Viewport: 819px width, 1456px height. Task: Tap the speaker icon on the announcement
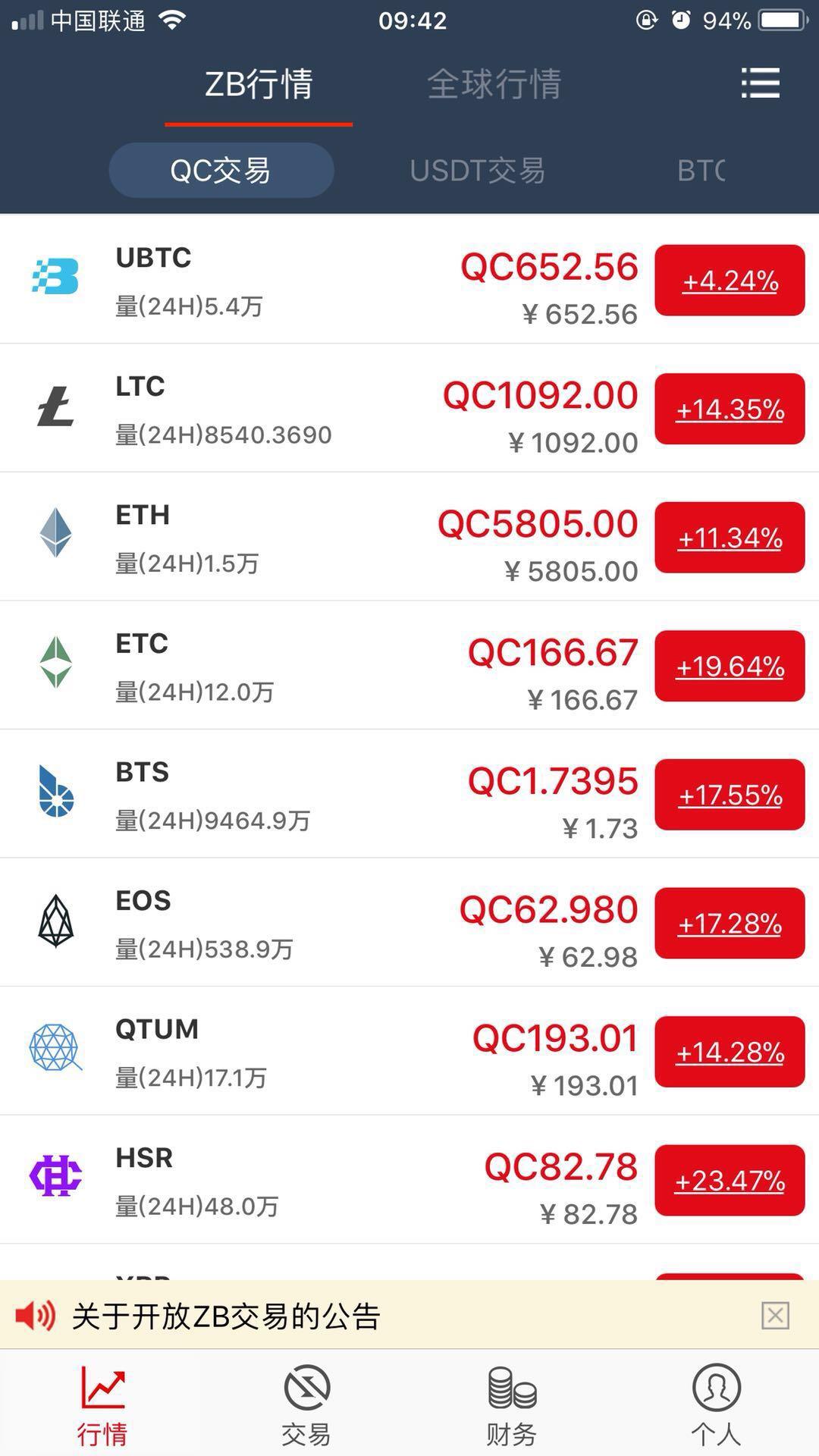click(33, 1316)
